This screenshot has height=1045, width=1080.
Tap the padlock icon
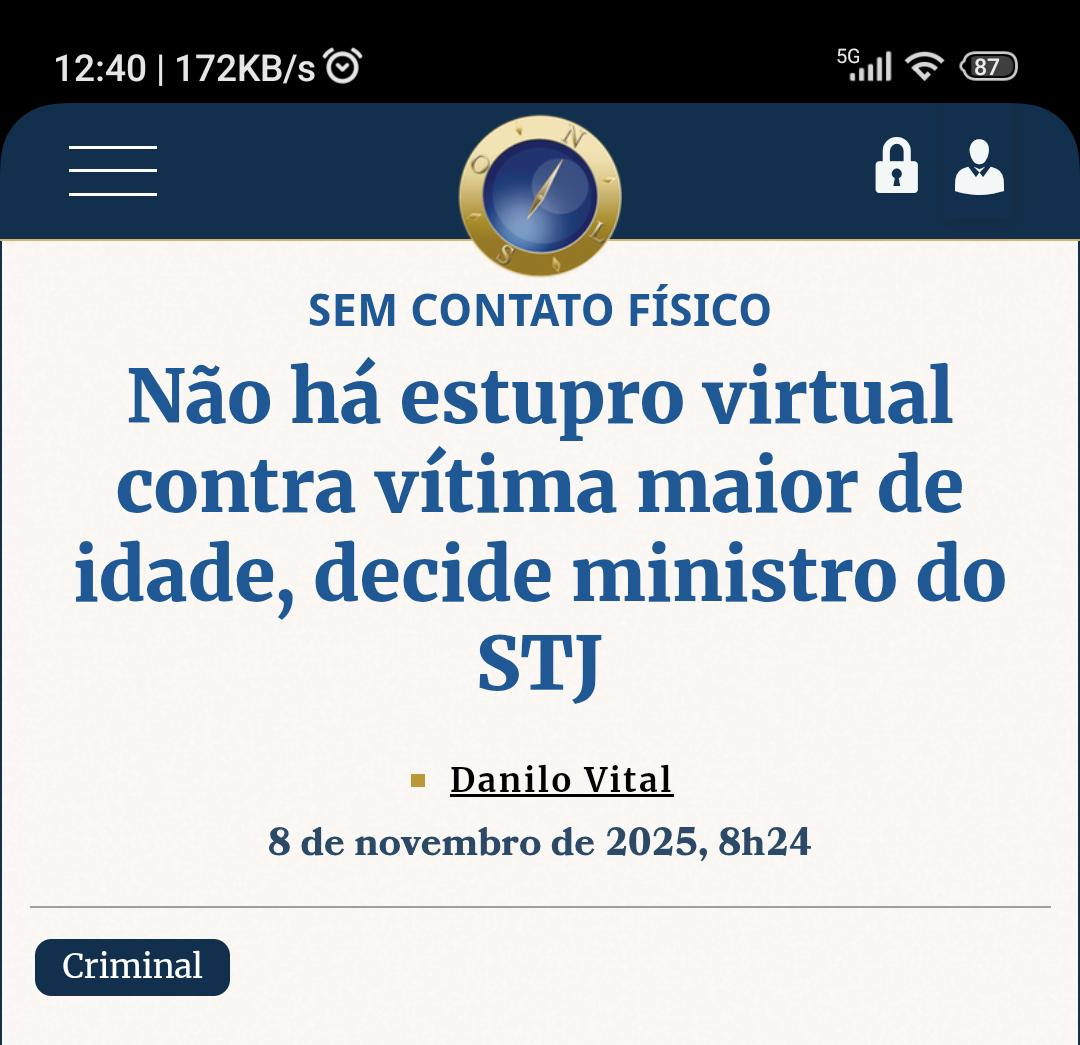896,166
